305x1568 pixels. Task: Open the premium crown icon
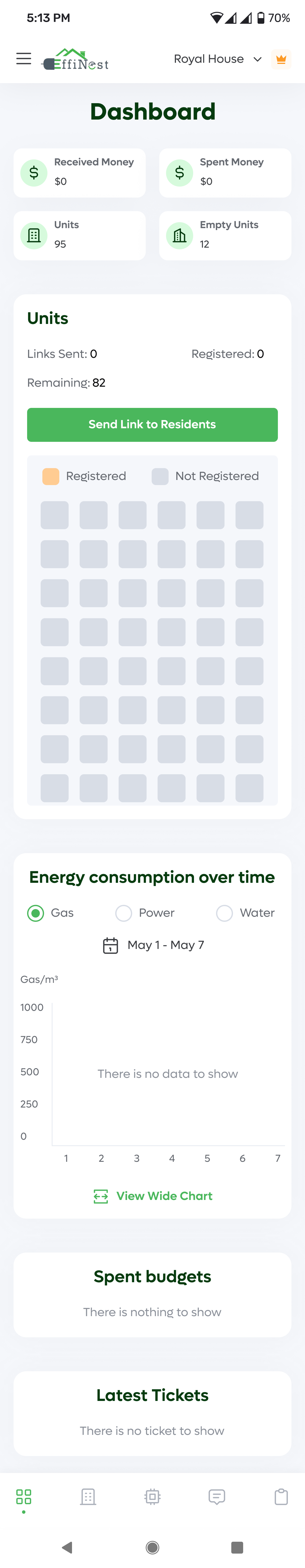(281, 59)
